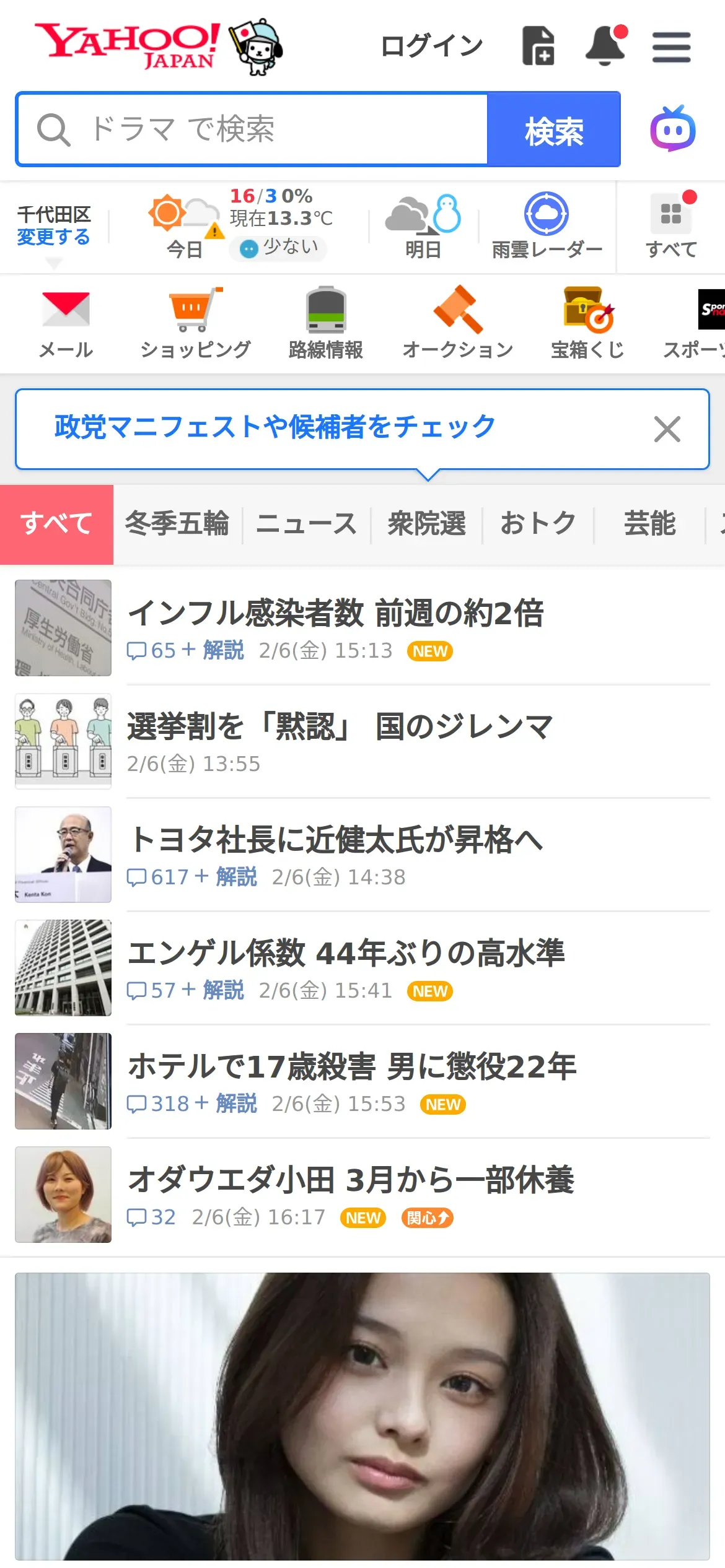
Task: Hit the blue 検索 button
Action: (x=554, y=130)
